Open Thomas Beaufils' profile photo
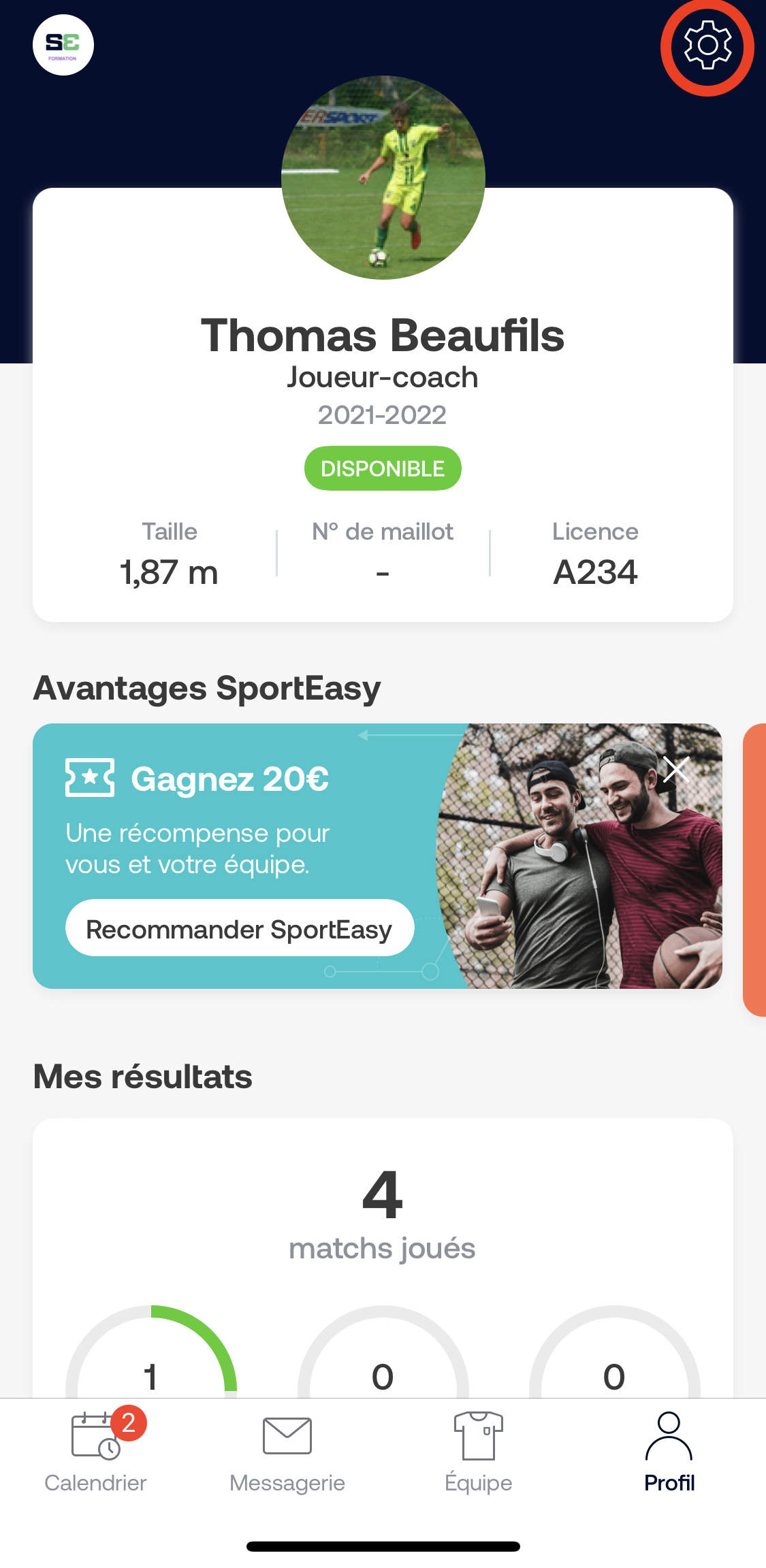This screenshot has width=766, height=1568. [383, 178]
